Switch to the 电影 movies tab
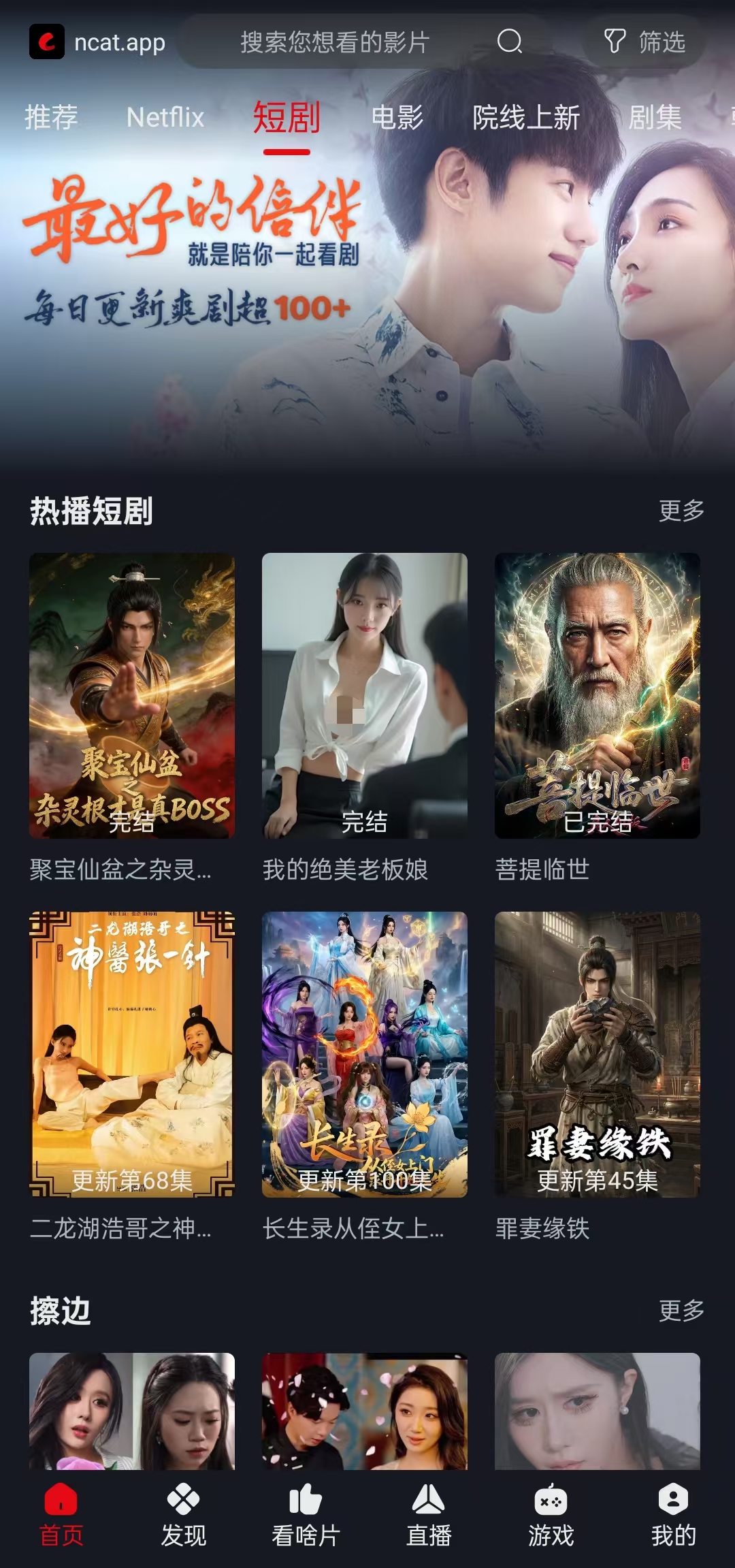Image resolution: width=735 pixels, height=1568 pixels. (x=397, y=117)
